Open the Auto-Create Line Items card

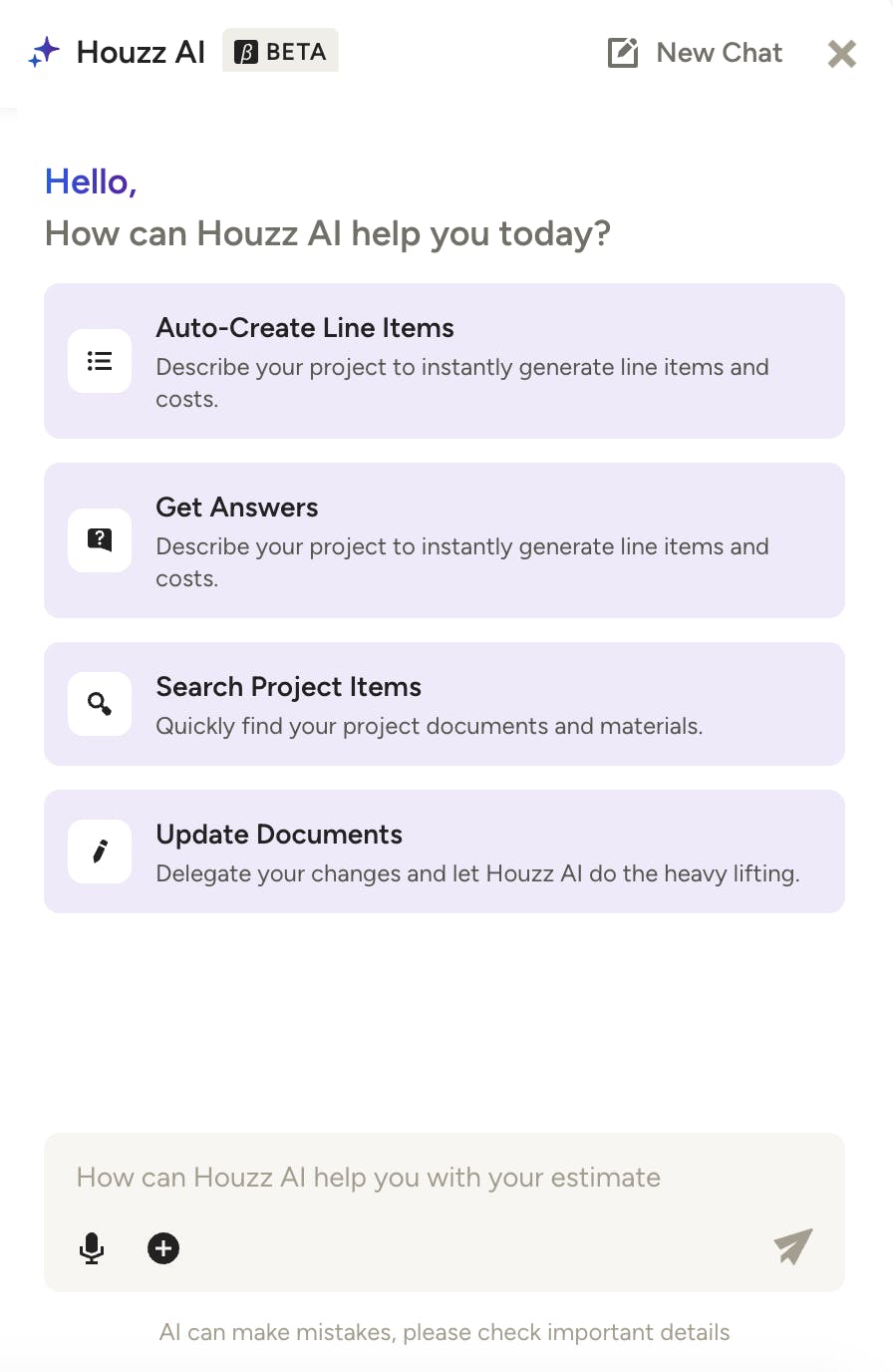445,361
